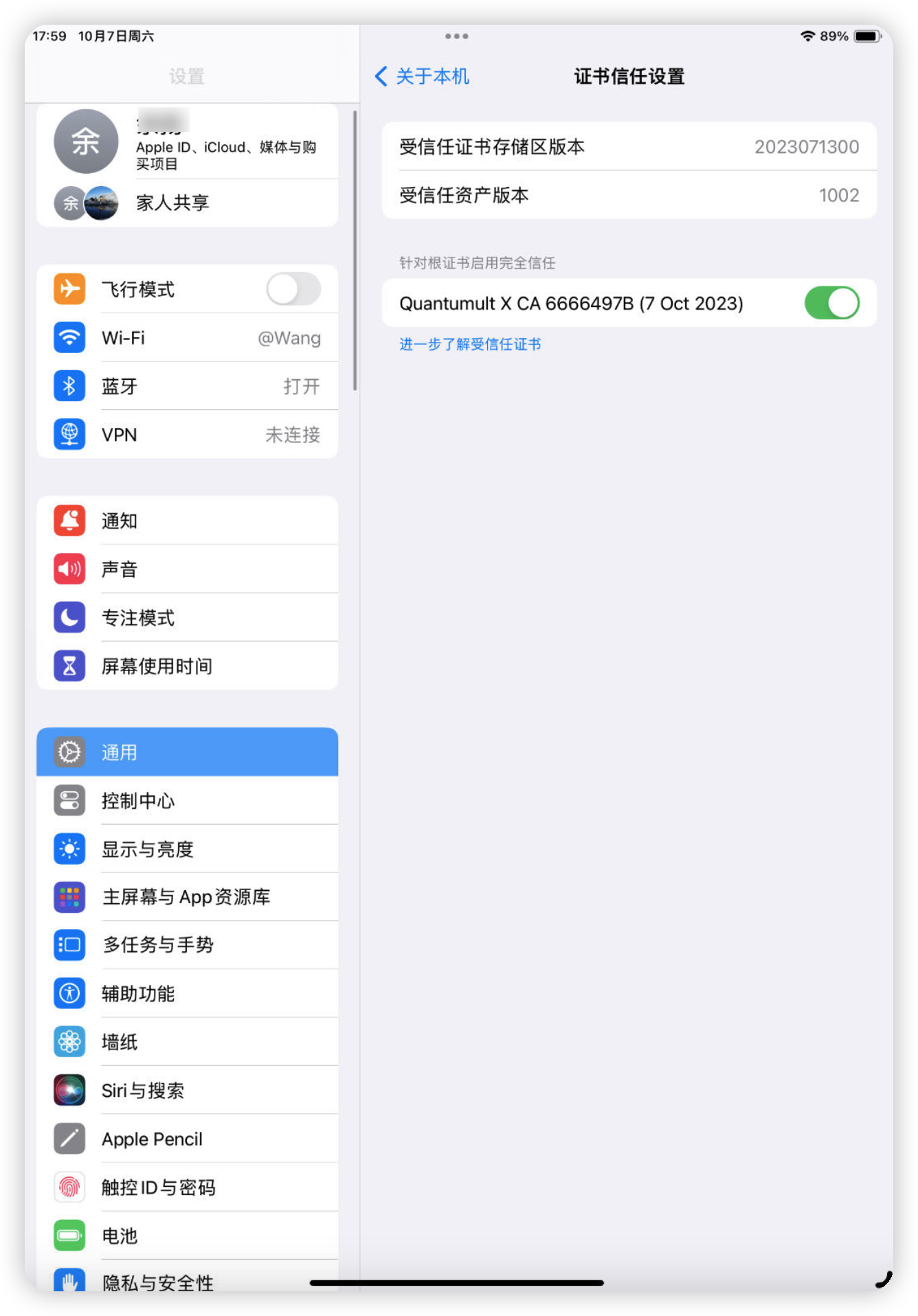918x1316 pixels.
Task: Disable full trust for Quantumult X CA
Action: [831, 303]
